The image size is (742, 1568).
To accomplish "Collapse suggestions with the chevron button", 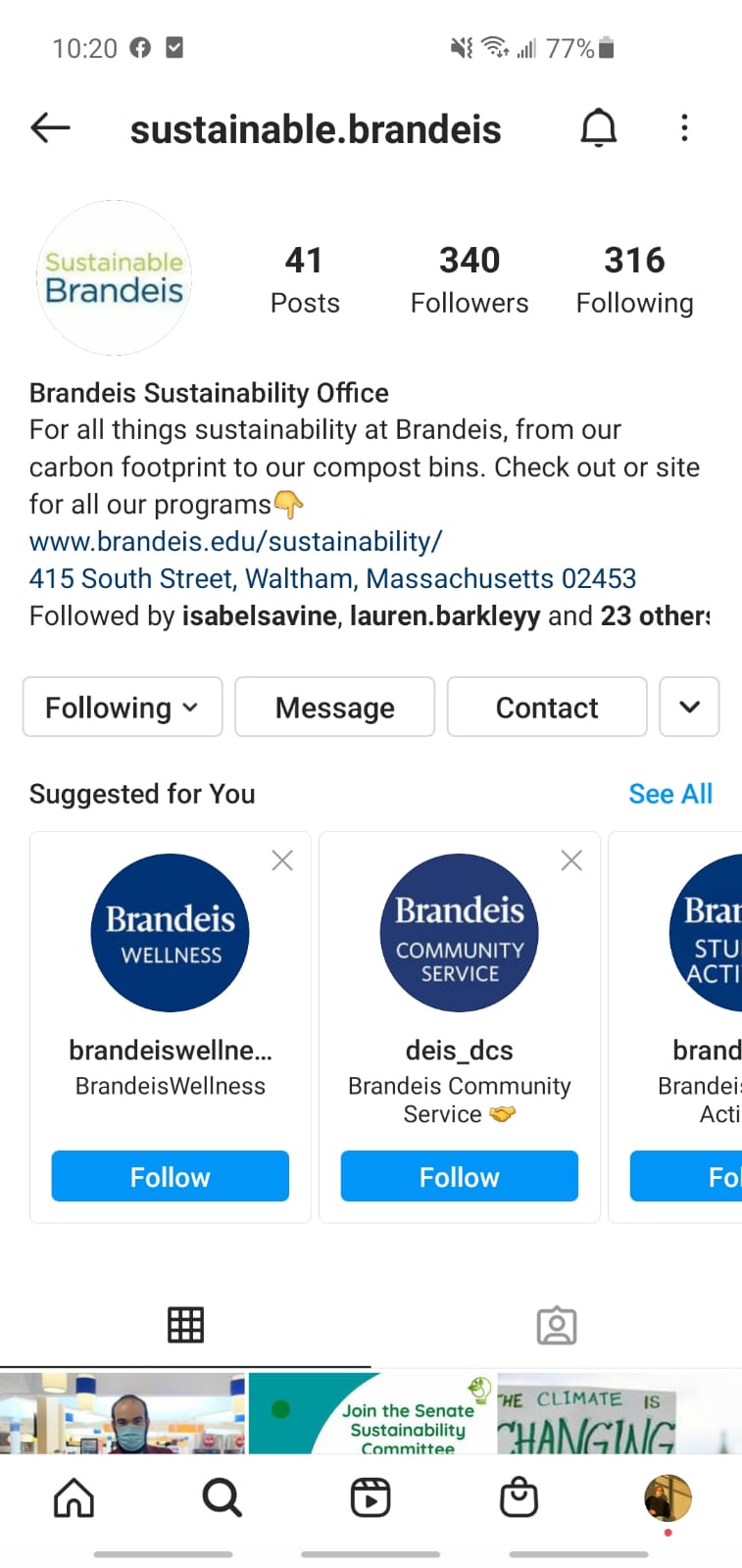I will (689, 707).
